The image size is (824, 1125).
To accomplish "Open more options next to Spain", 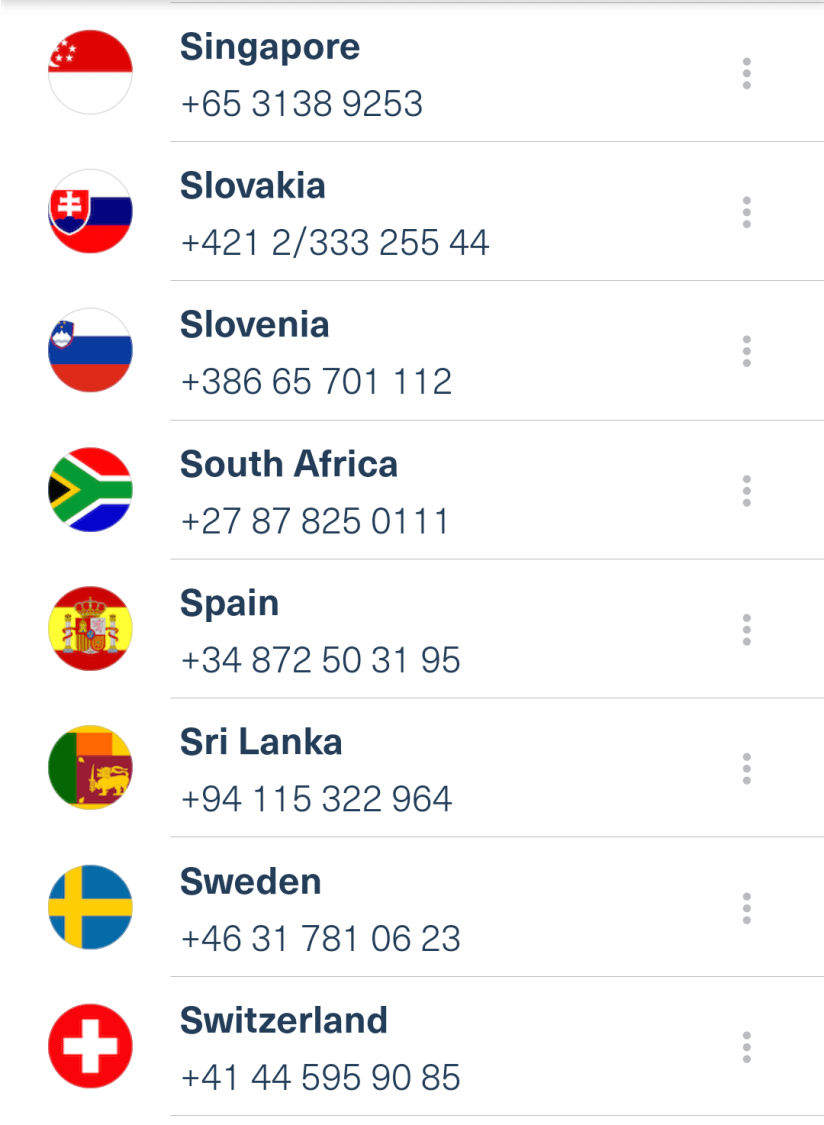I will pos(746,630).
